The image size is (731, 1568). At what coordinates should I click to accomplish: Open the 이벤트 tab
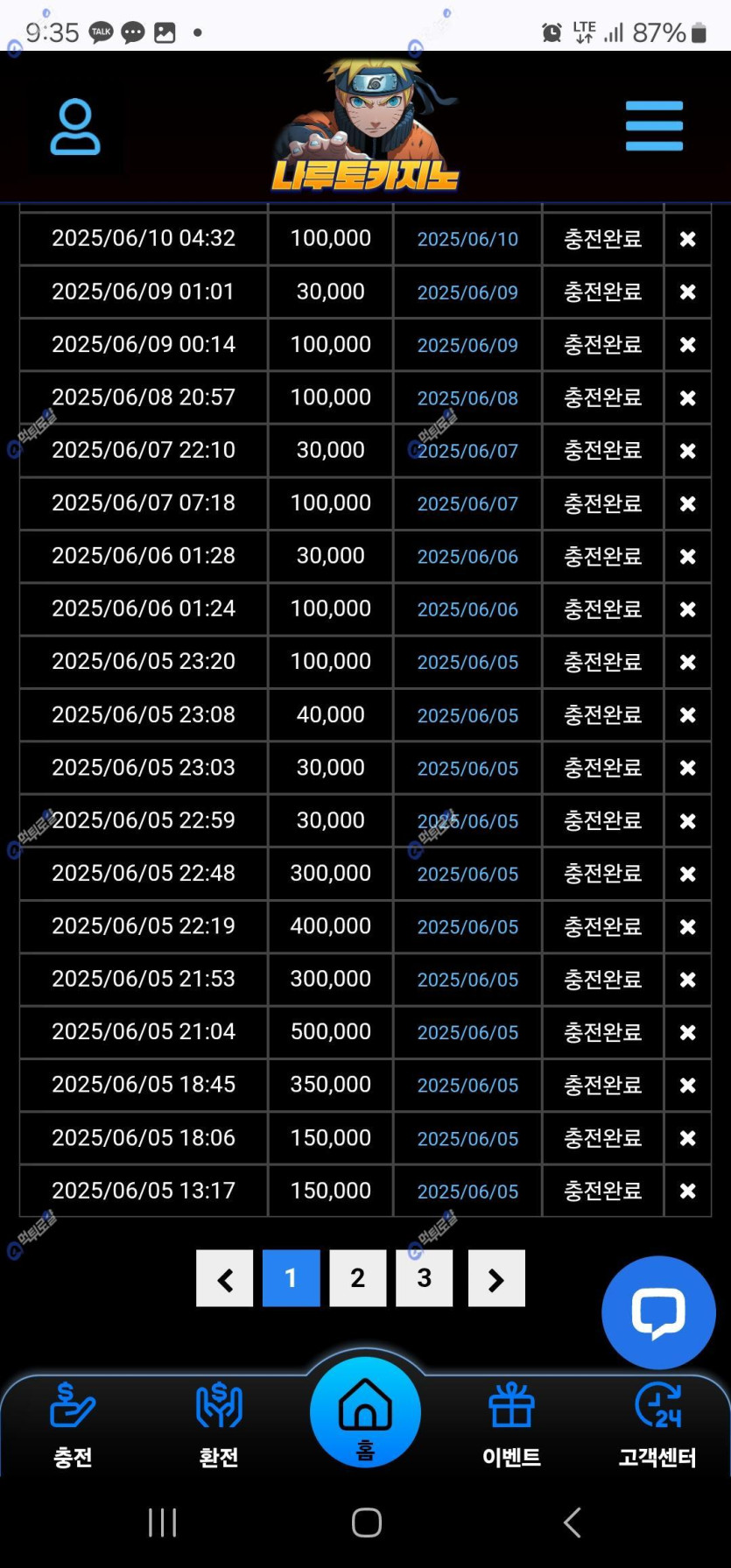[x=511, y=1424]
